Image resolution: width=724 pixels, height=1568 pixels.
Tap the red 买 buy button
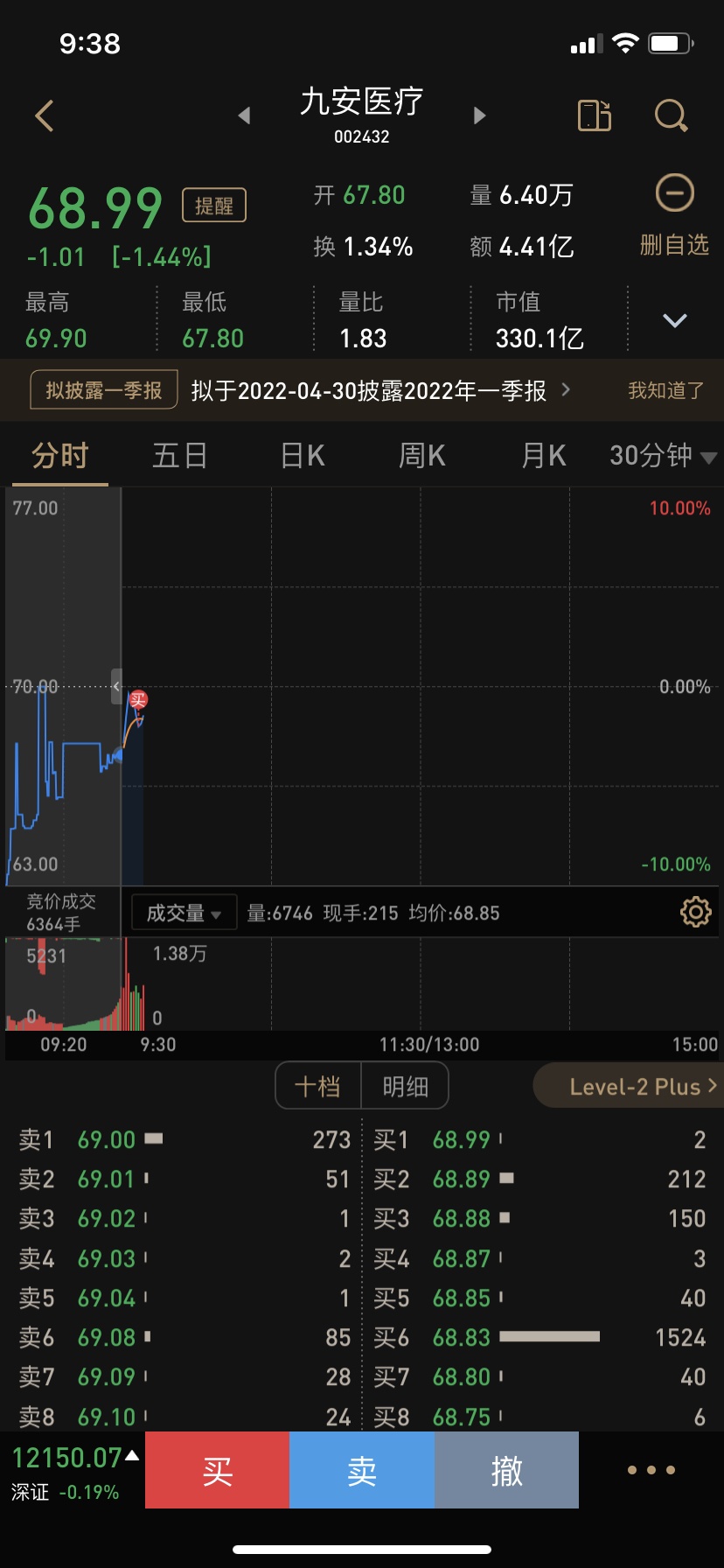[x=217, y=1470]
